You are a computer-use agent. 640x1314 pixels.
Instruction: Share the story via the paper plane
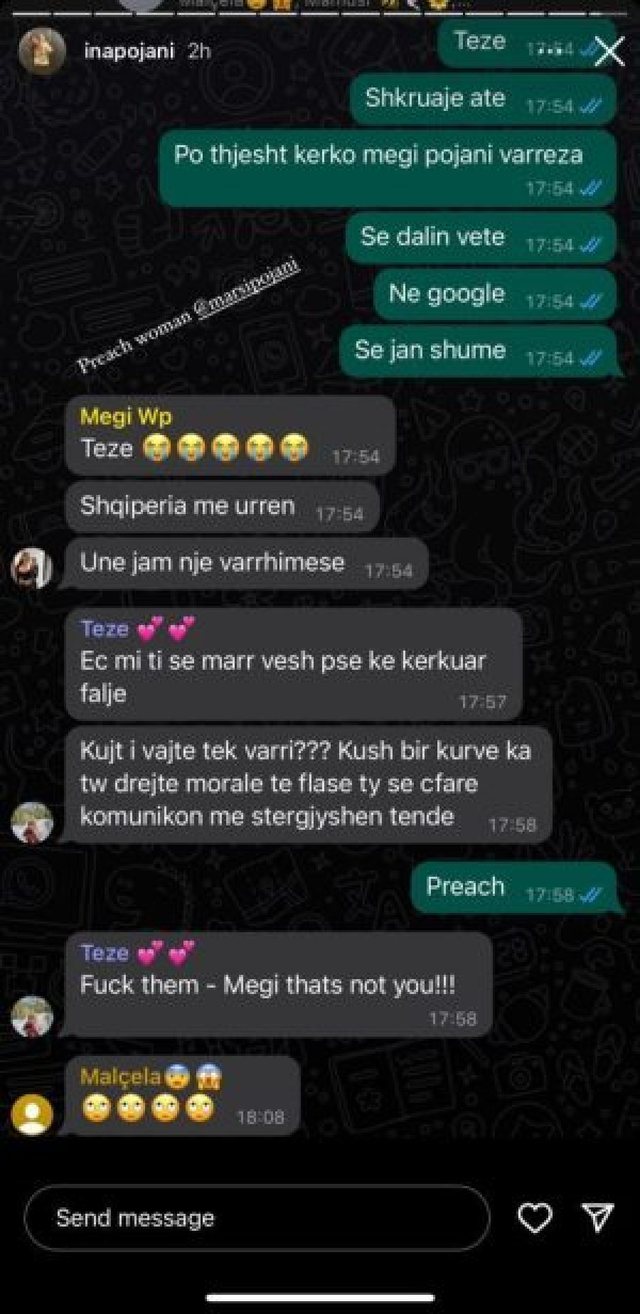point(598,1217)
